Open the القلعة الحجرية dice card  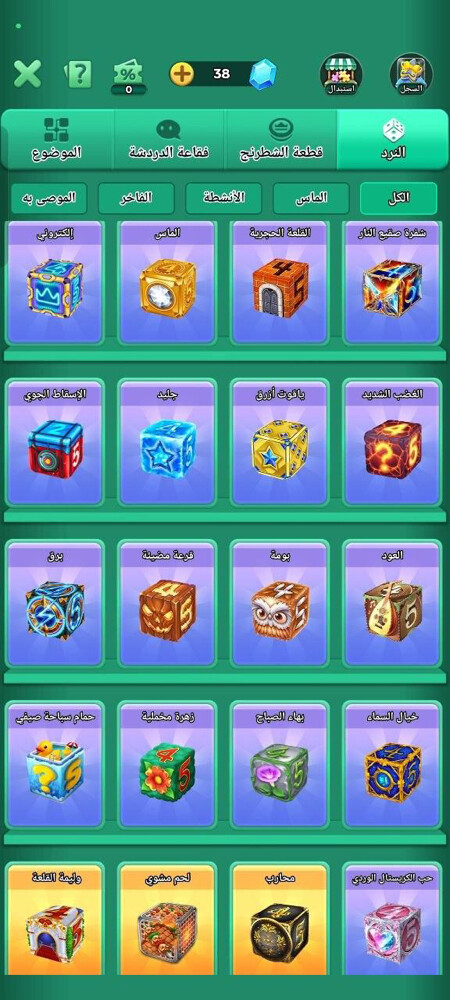280,281
